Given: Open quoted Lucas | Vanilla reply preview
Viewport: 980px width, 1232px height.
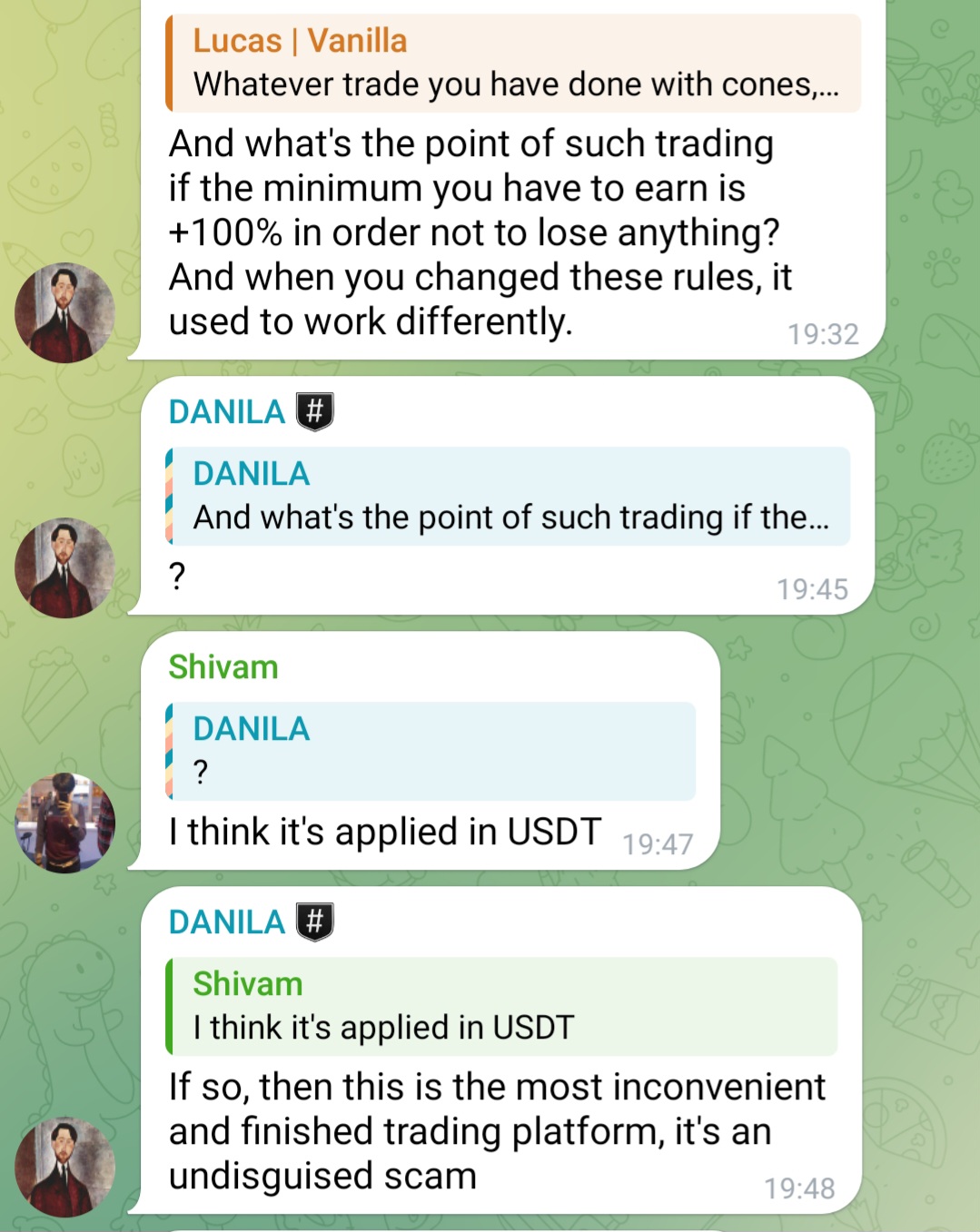Looking at the screenshot, I should coord(513,64).
